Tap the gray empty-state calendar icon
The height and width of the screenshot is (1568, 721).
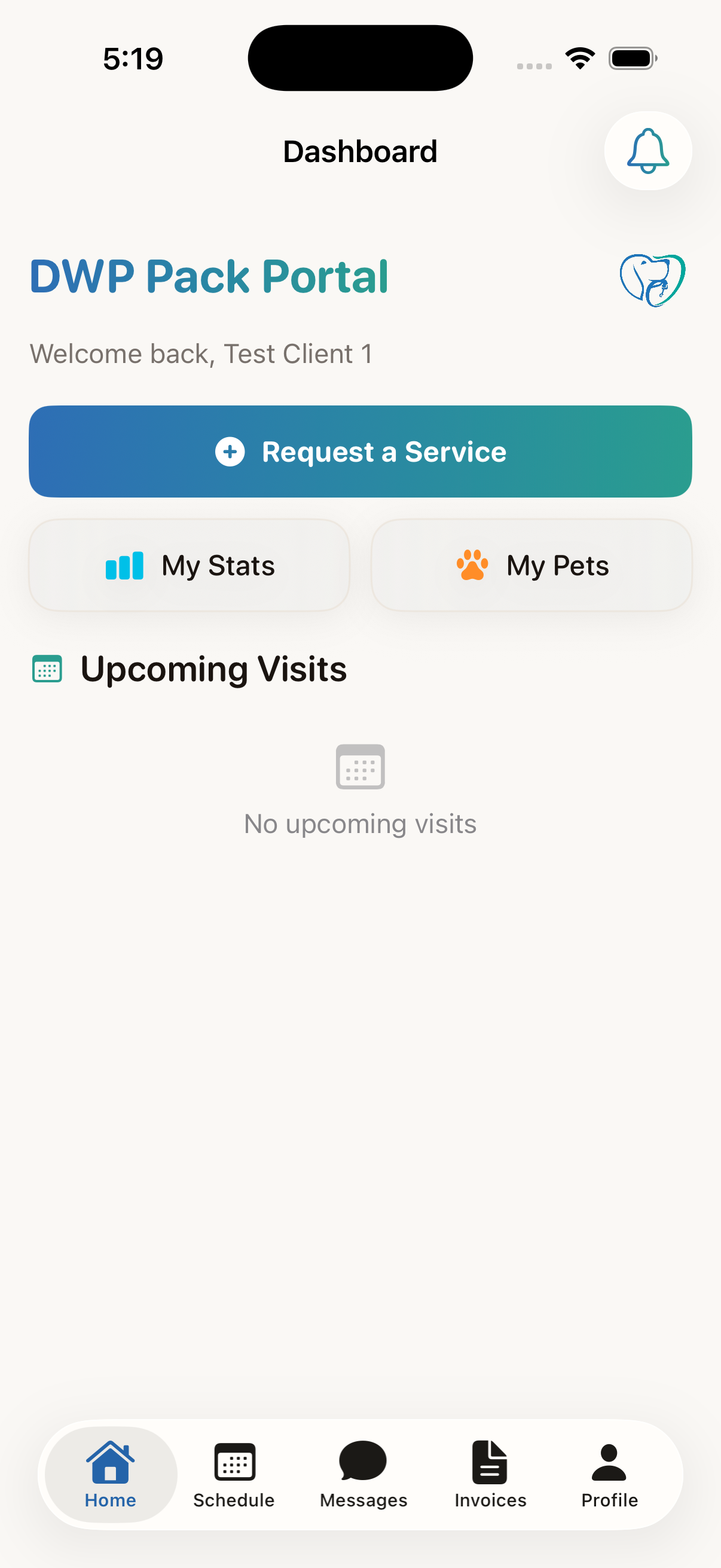tap(360, 767)
